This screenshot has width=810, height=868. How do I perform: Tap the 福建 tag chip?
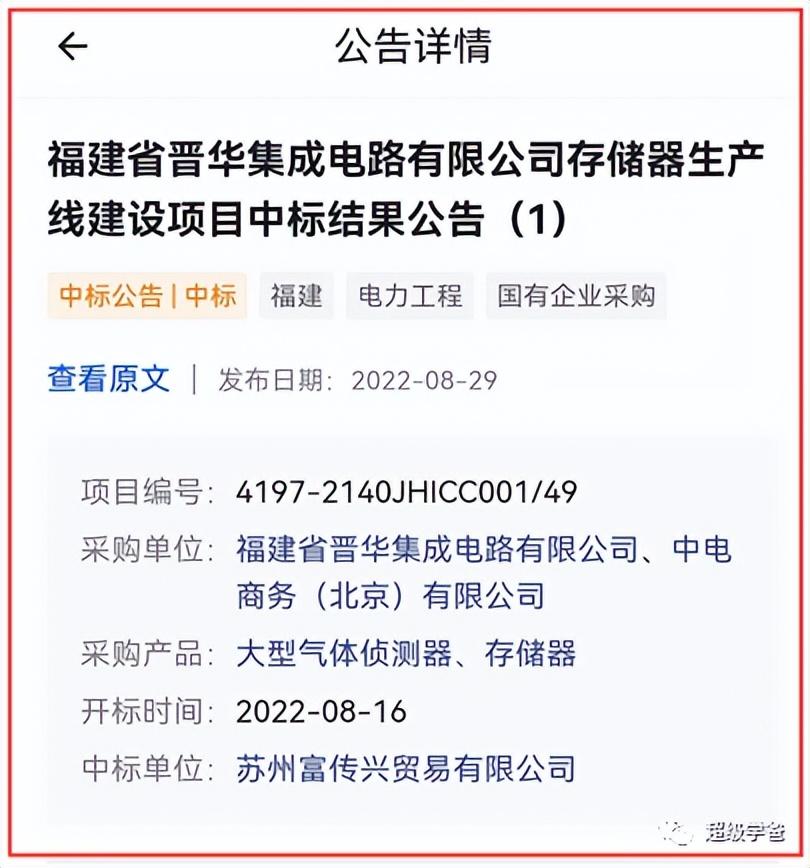point(297,296)
